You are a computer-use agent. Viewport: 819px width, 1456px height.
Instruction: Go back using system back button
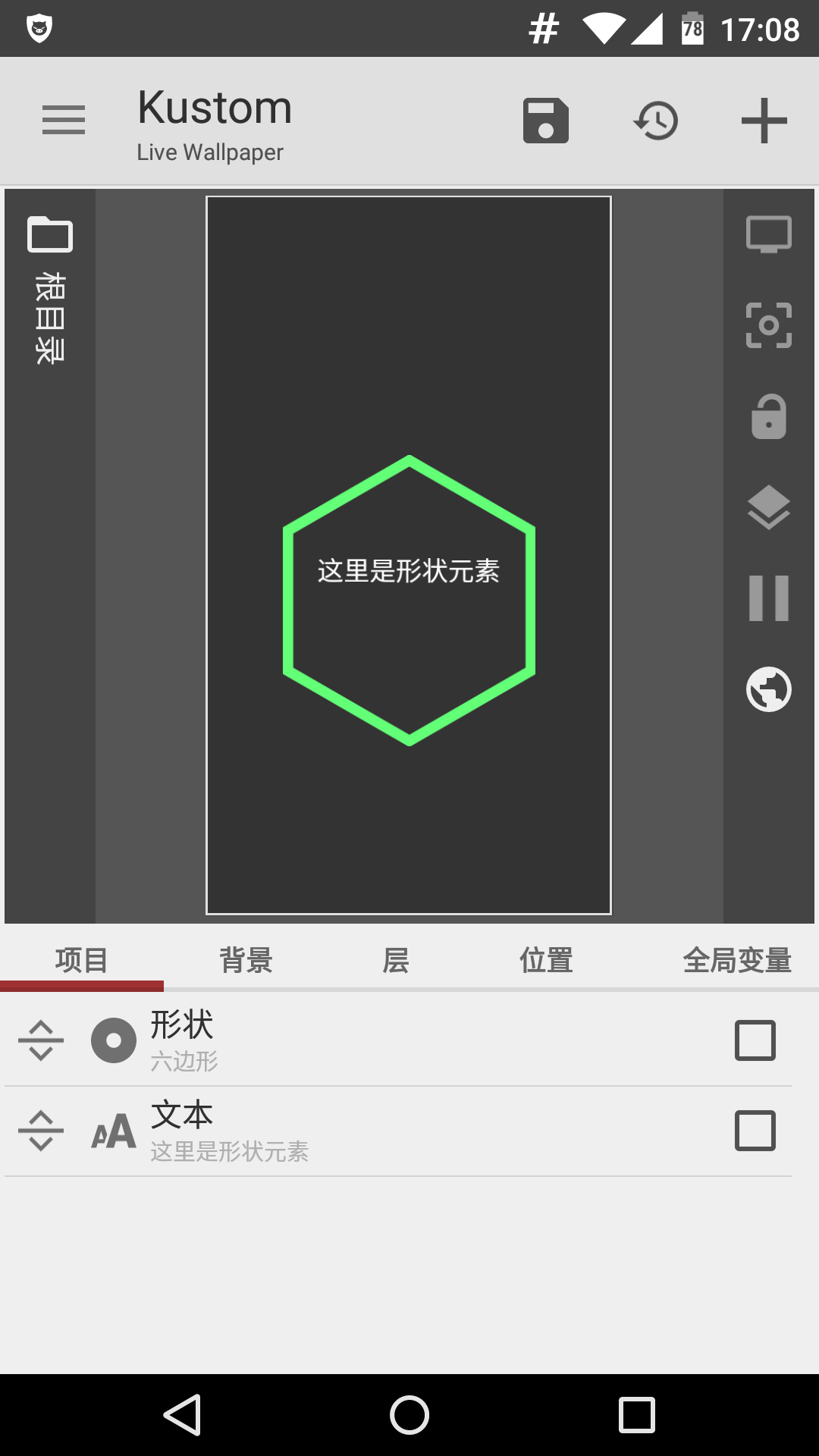pos(182,1415)
